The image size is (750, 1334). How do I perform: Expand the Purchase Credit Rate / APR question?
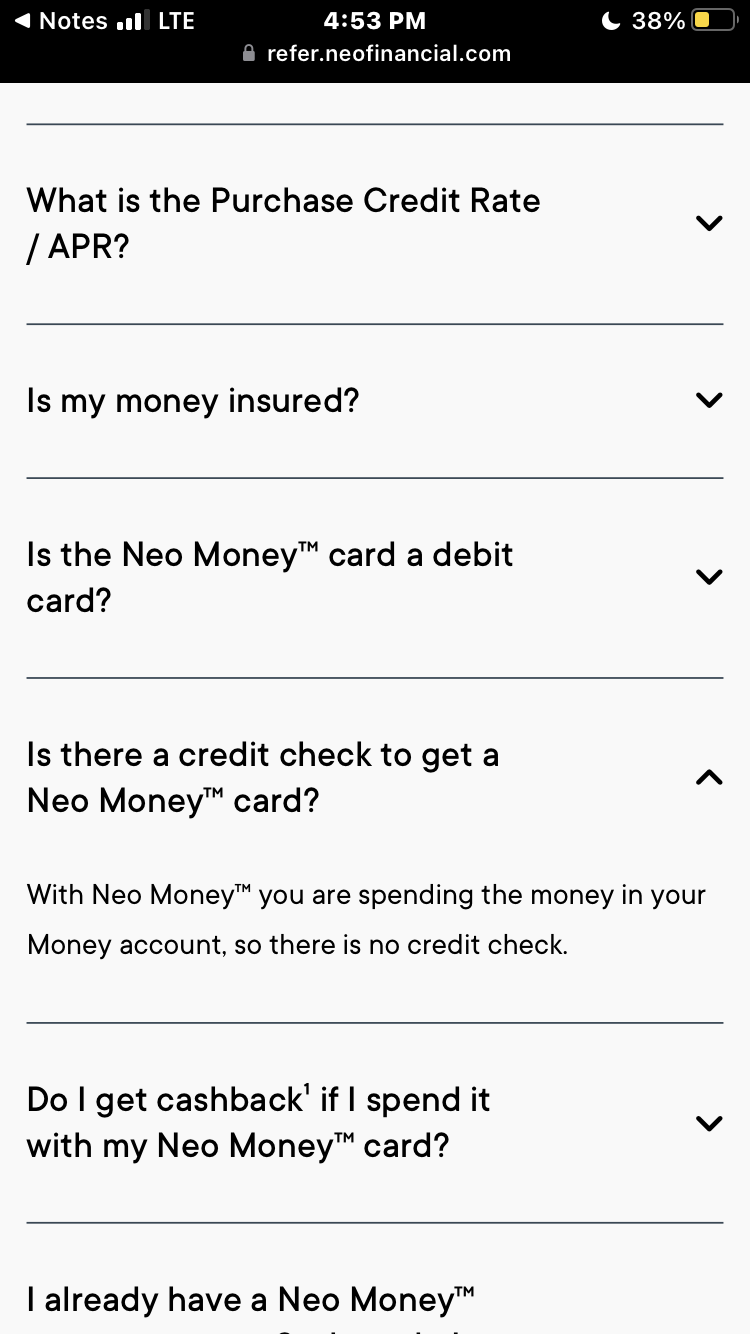[x=709, y=222]
